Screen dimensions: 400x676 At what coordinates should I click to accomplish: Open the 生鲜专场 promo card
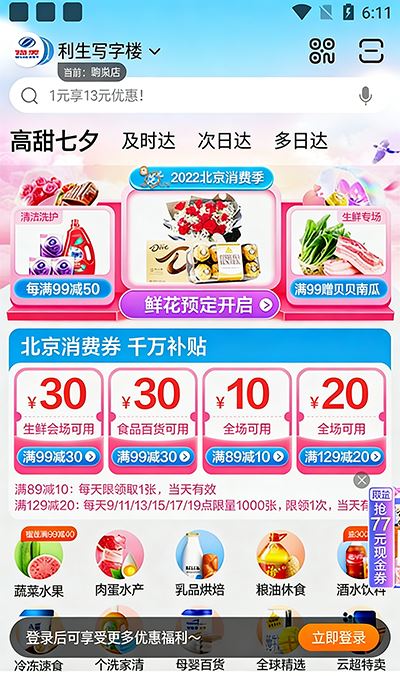point(338,254)
